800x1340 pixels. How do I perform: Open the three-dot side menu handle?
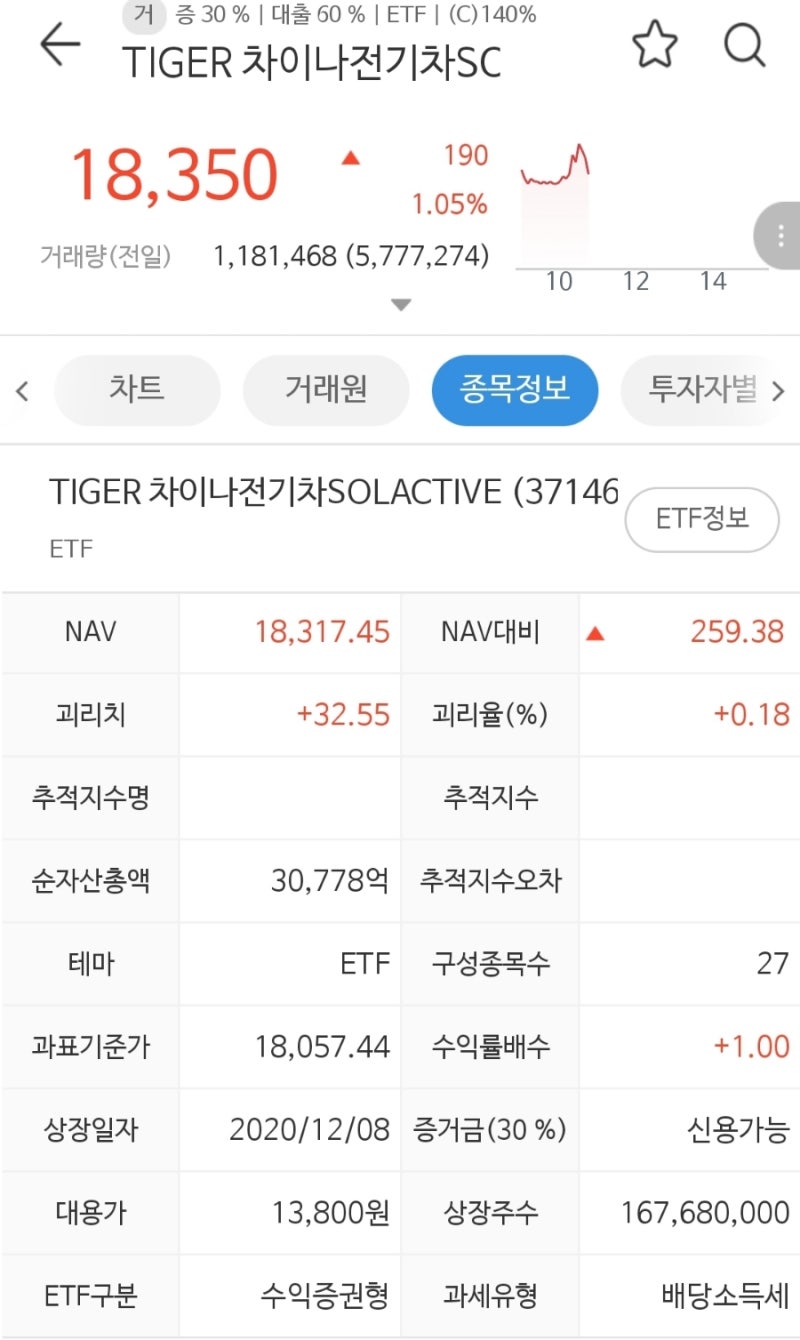(779, 237)
